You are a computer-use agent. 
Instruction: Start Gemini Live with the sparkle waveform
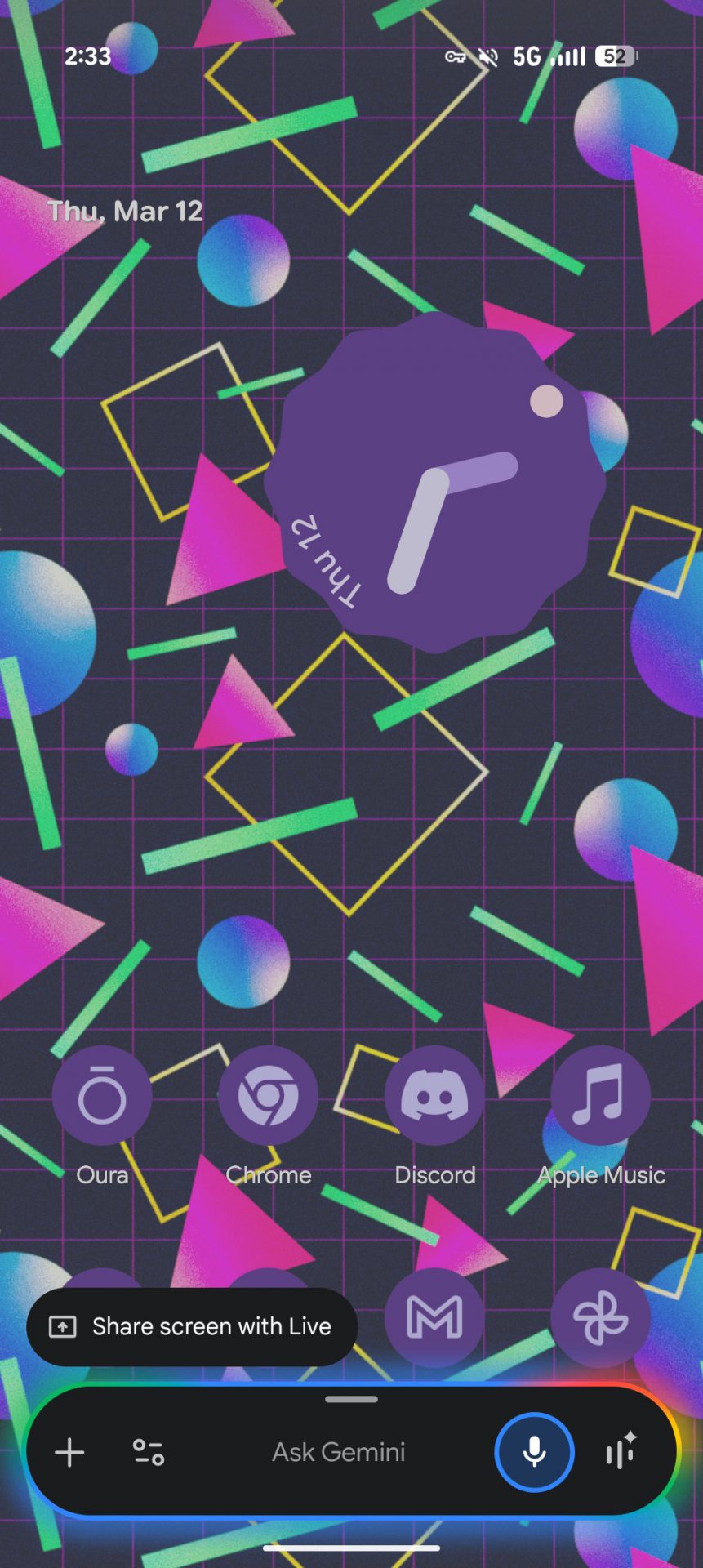[621, 1452]
